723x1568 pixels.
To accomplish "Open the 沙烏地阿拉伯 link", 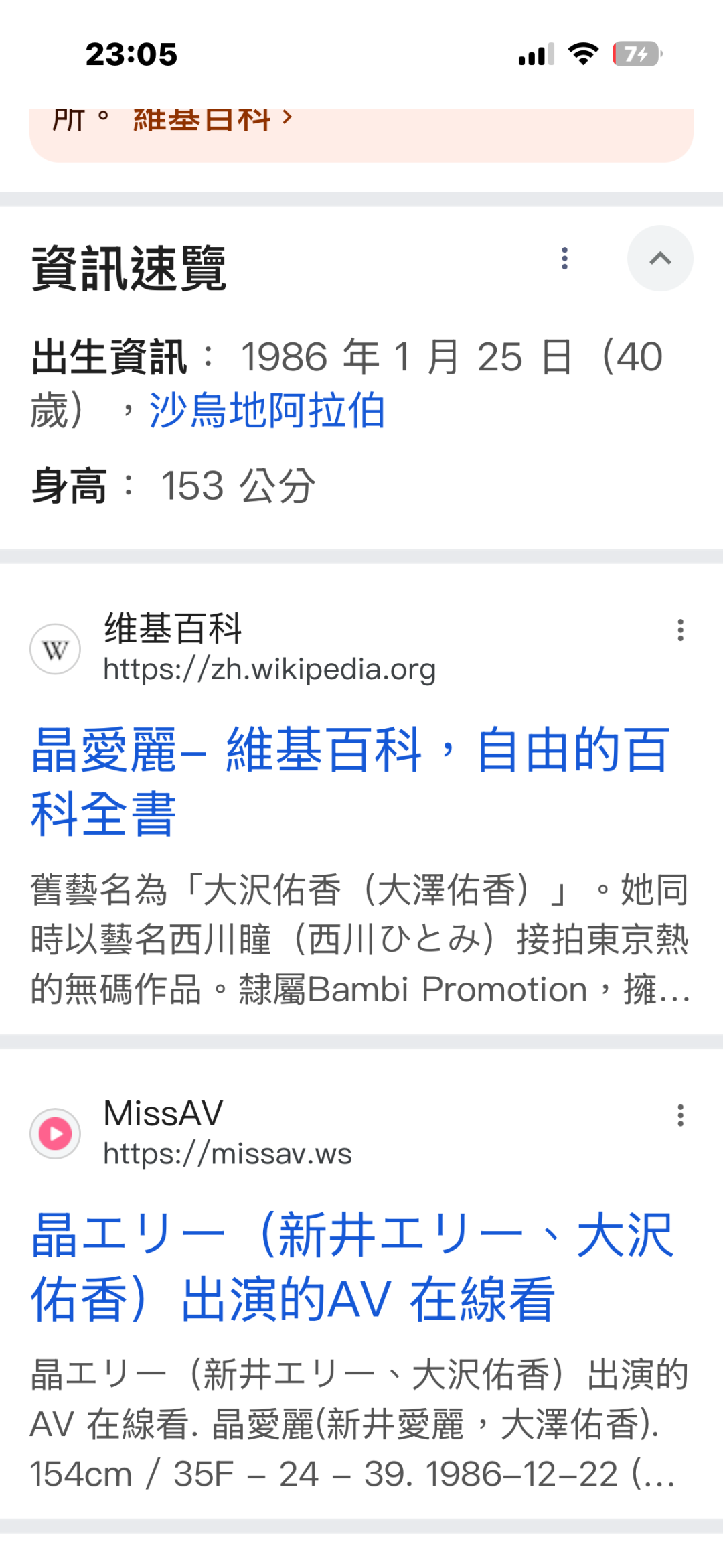I will point(267,410).
